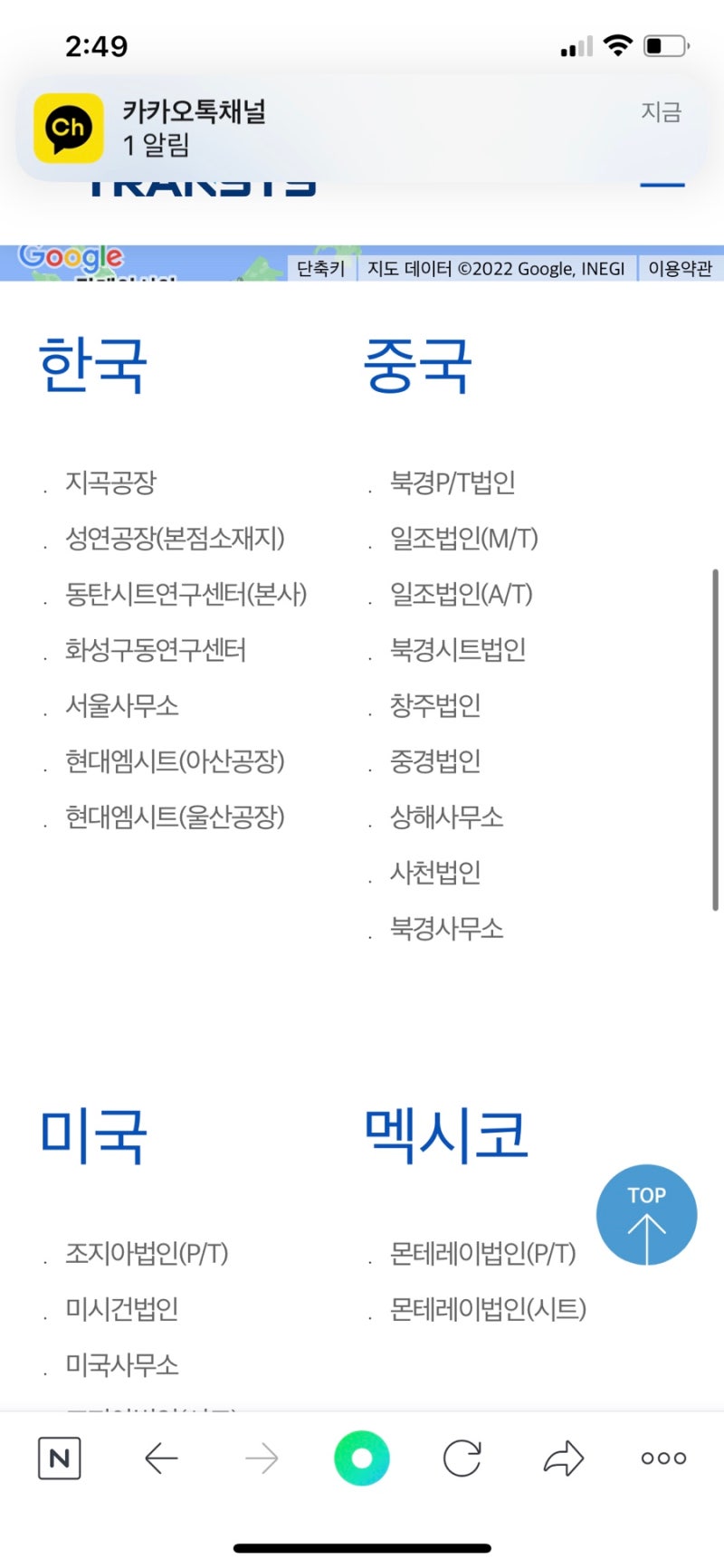This screenshot has height=1568, width=724.
Task: Open map 이용약관 terms link
Action: coord(680,269)
